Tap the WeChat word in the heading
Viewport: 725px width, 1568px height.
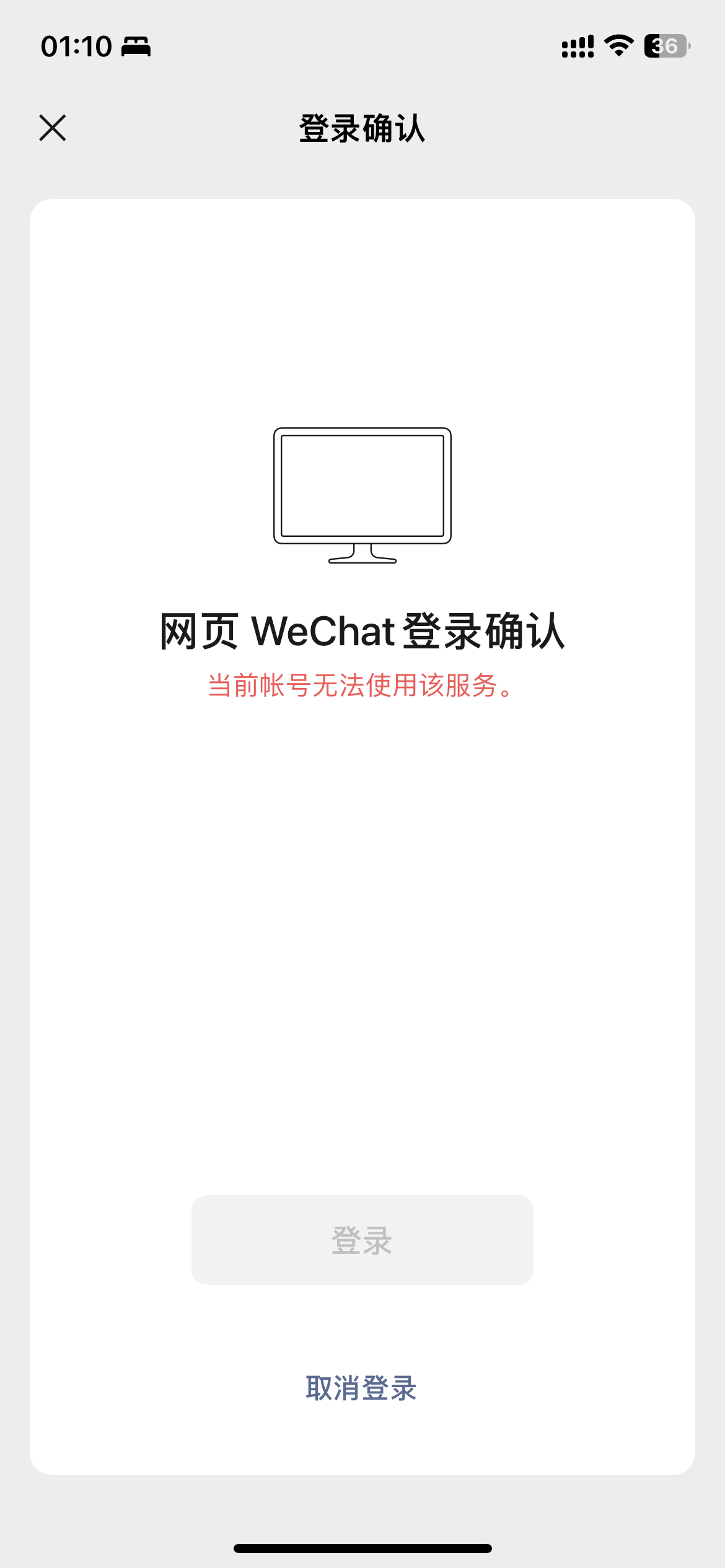[x=325, y=630]
